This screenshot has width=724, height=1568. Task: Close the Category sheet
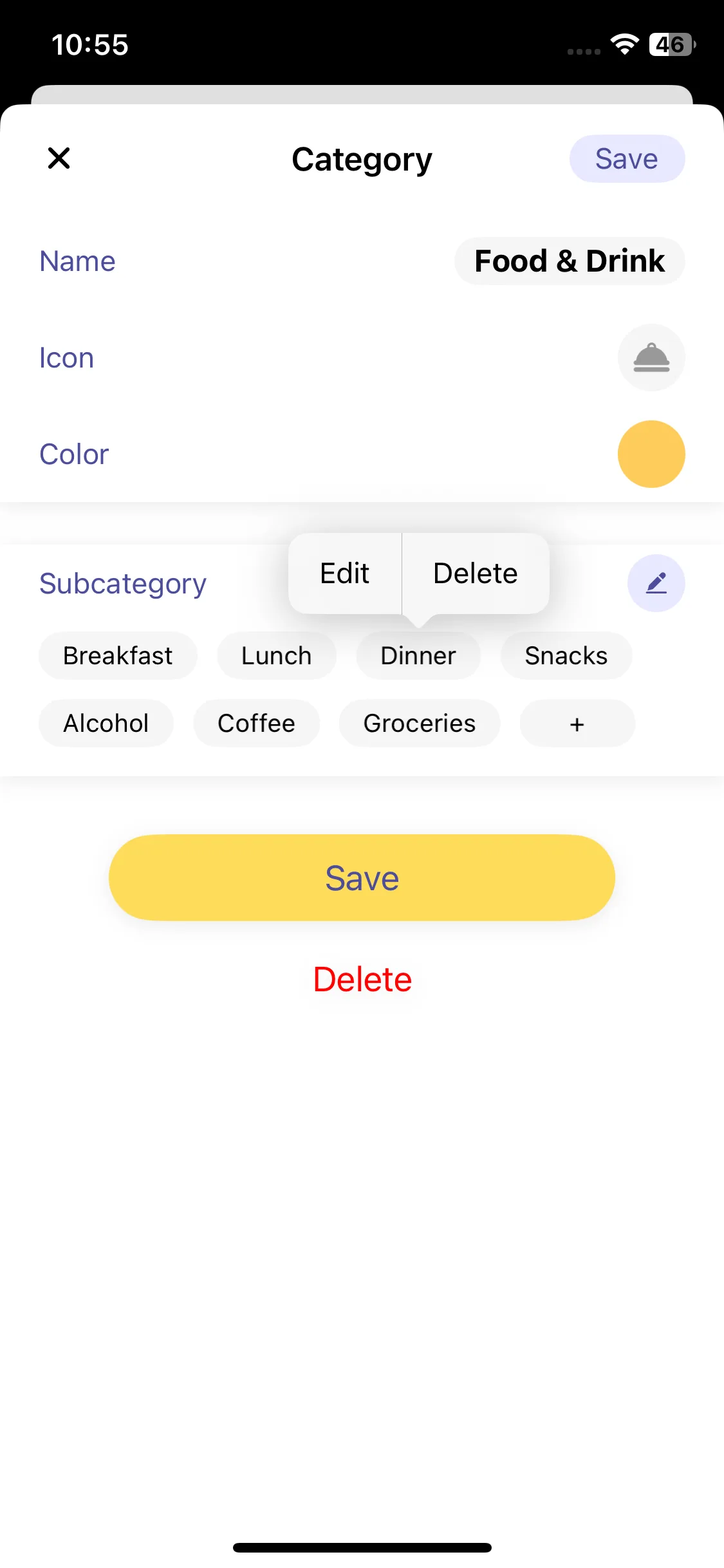pyautogui.click(x=59, y=158)
